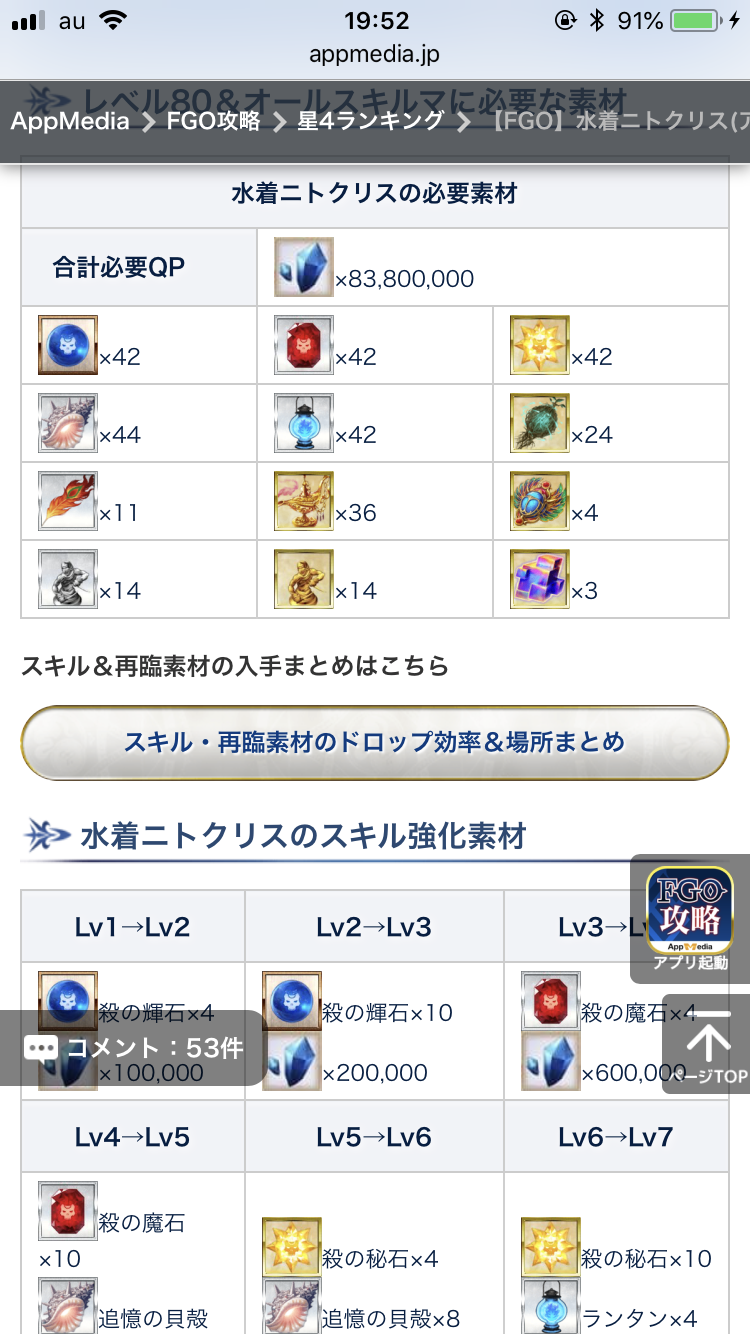750x1334 pixels.
Task: Open スキル・再臨素材のドロップ効率＆場所まとめ button
Action: (374, 742)
